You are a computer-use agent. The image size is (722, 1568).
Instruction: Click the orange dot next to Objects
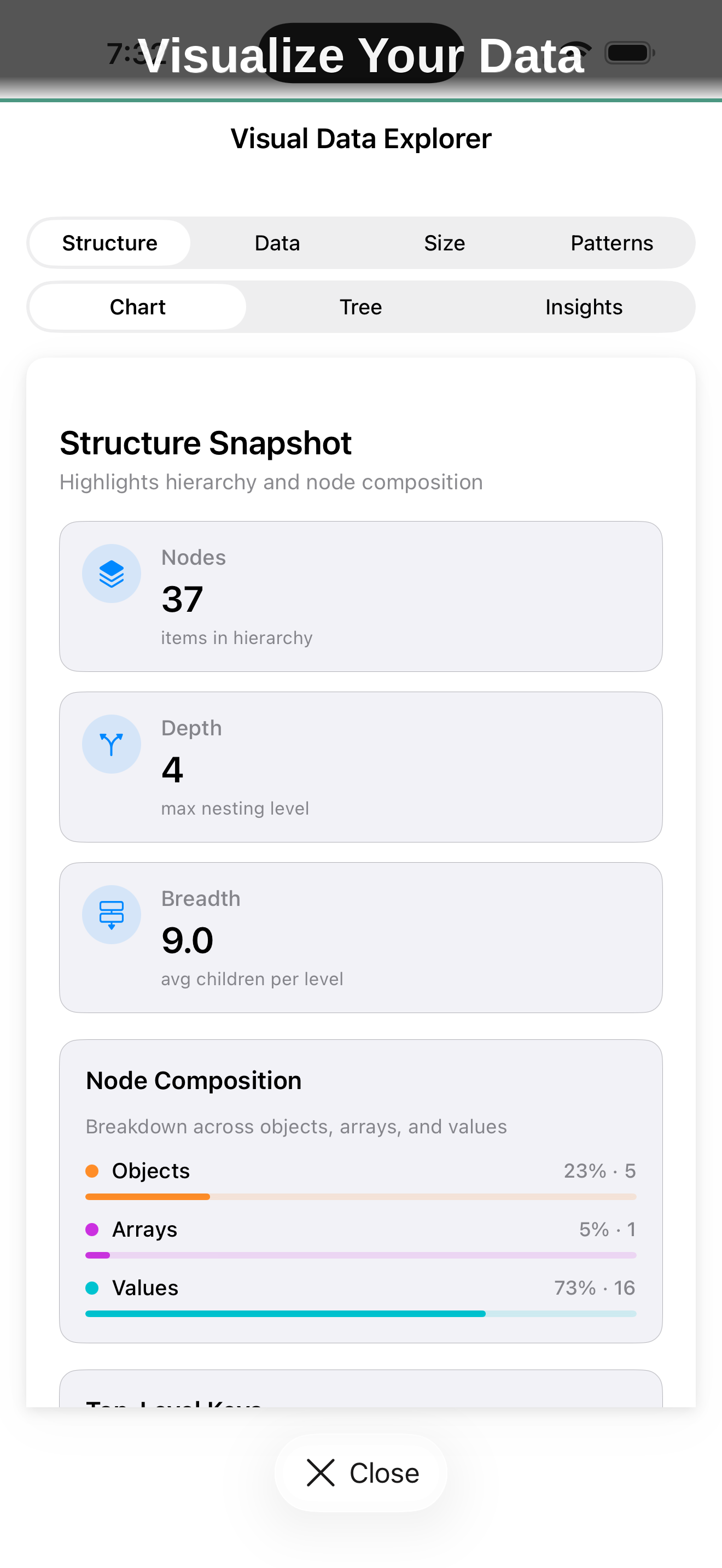[x=92, y=1170]
